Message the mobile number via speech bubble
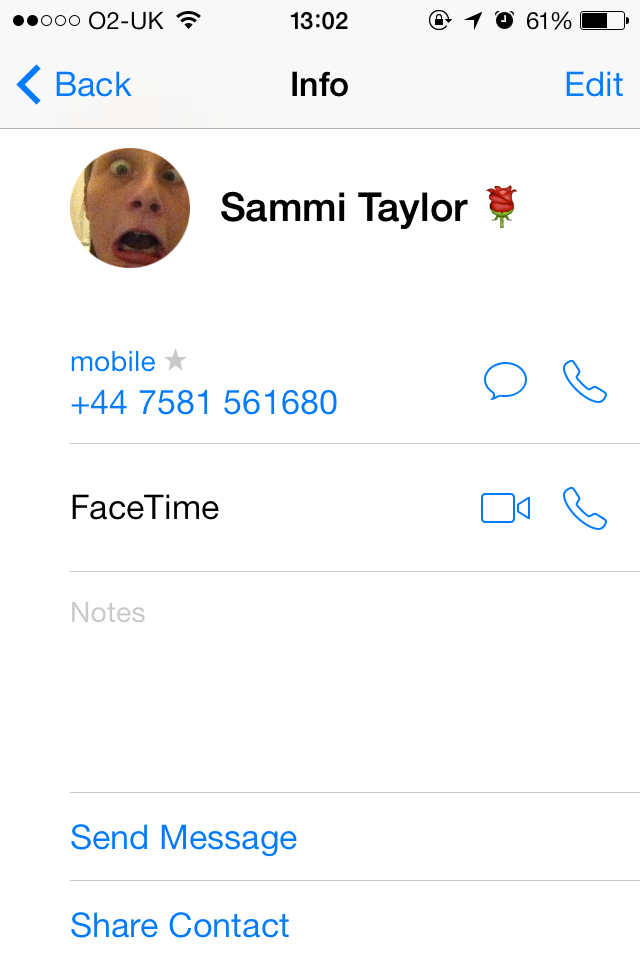Viewport: 640px width, 960px height. tap(505, 382)
